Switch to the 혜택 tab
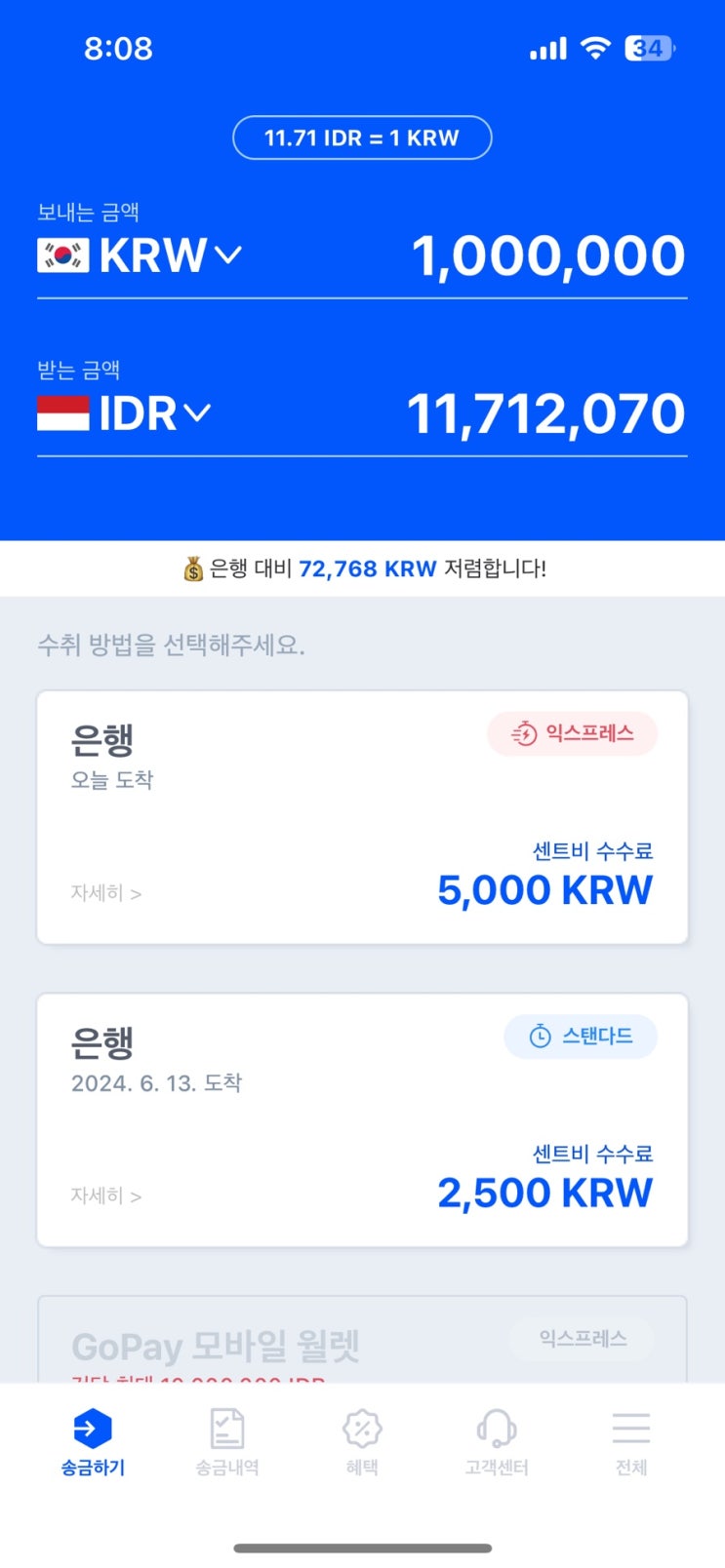The height and width of the screenshot is (1568, 725). 362,1442
